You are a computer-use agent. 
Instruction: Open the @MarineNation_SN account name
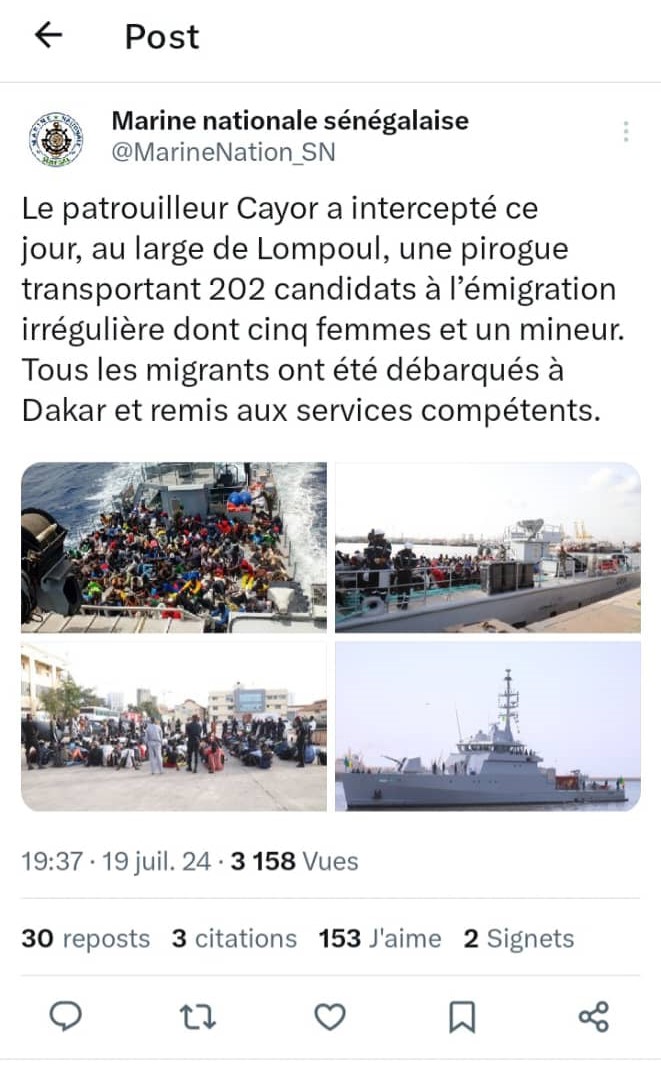pos(223,152)
